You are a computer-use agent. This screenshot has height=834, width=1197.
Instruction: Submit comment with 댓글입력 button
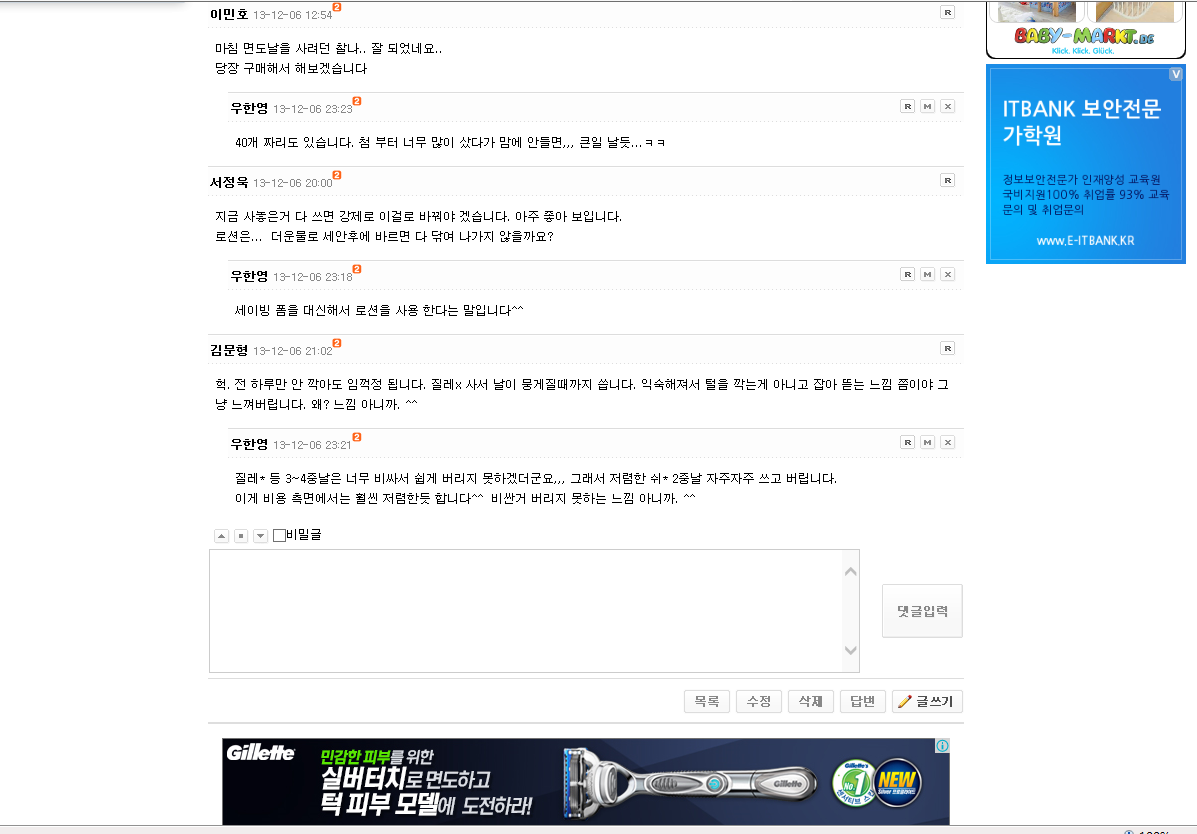(921, 610)
